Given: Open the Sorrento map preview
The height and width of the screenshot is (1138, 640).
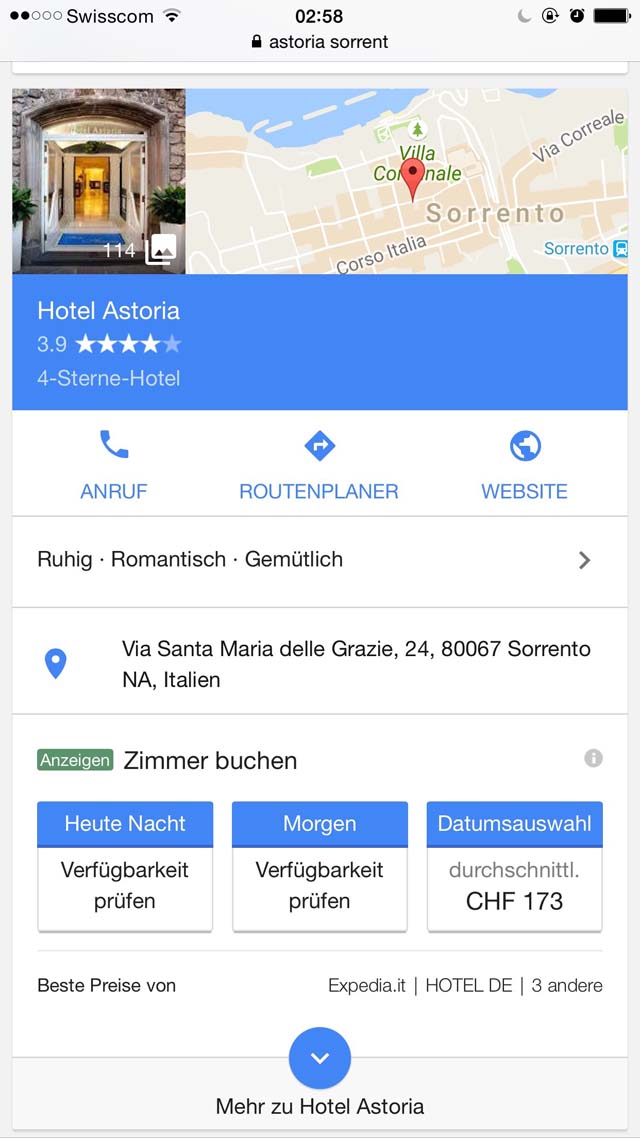Looking at the screenshot, I should coord(407,181).
